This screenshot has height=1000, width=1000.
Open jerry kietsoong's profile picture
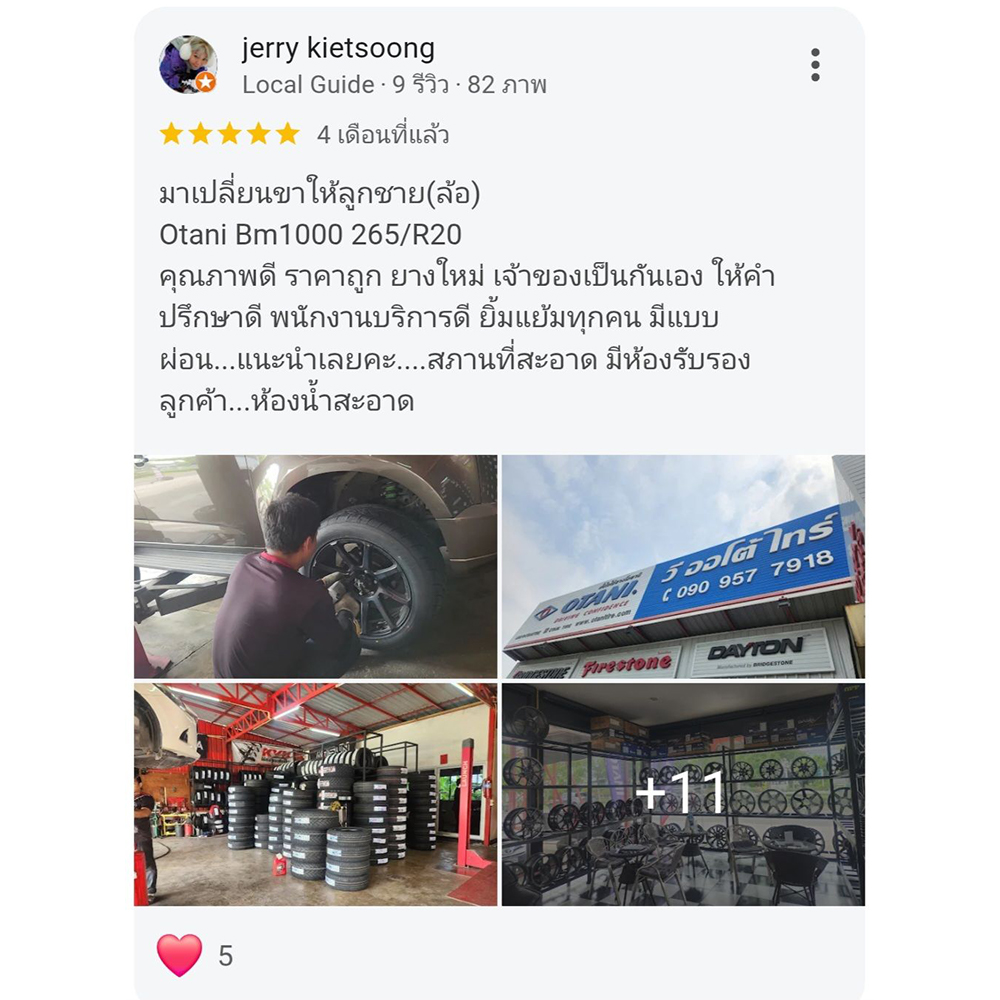[x=188, y=66]
